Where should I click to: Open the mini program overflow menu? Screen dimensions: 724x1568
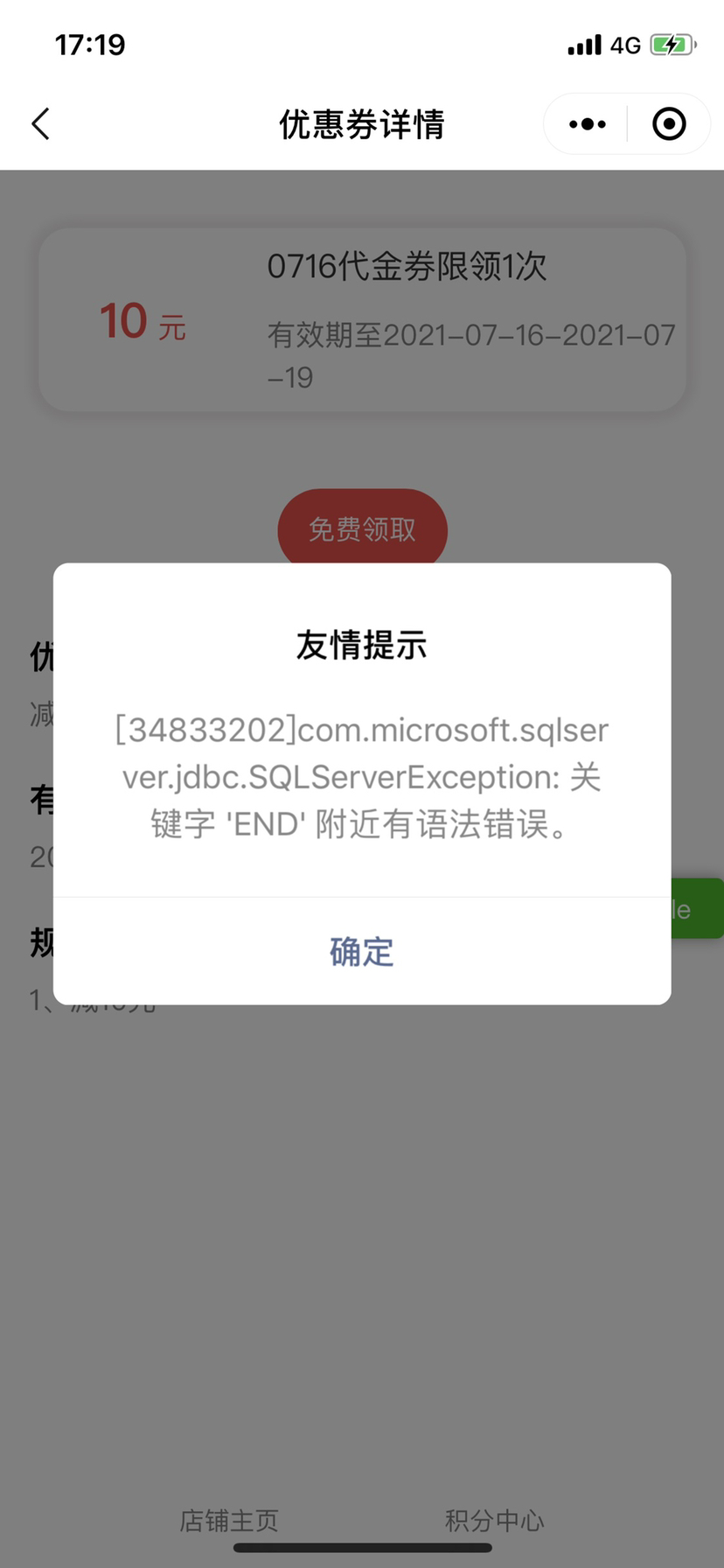click(x=587, y=124)
